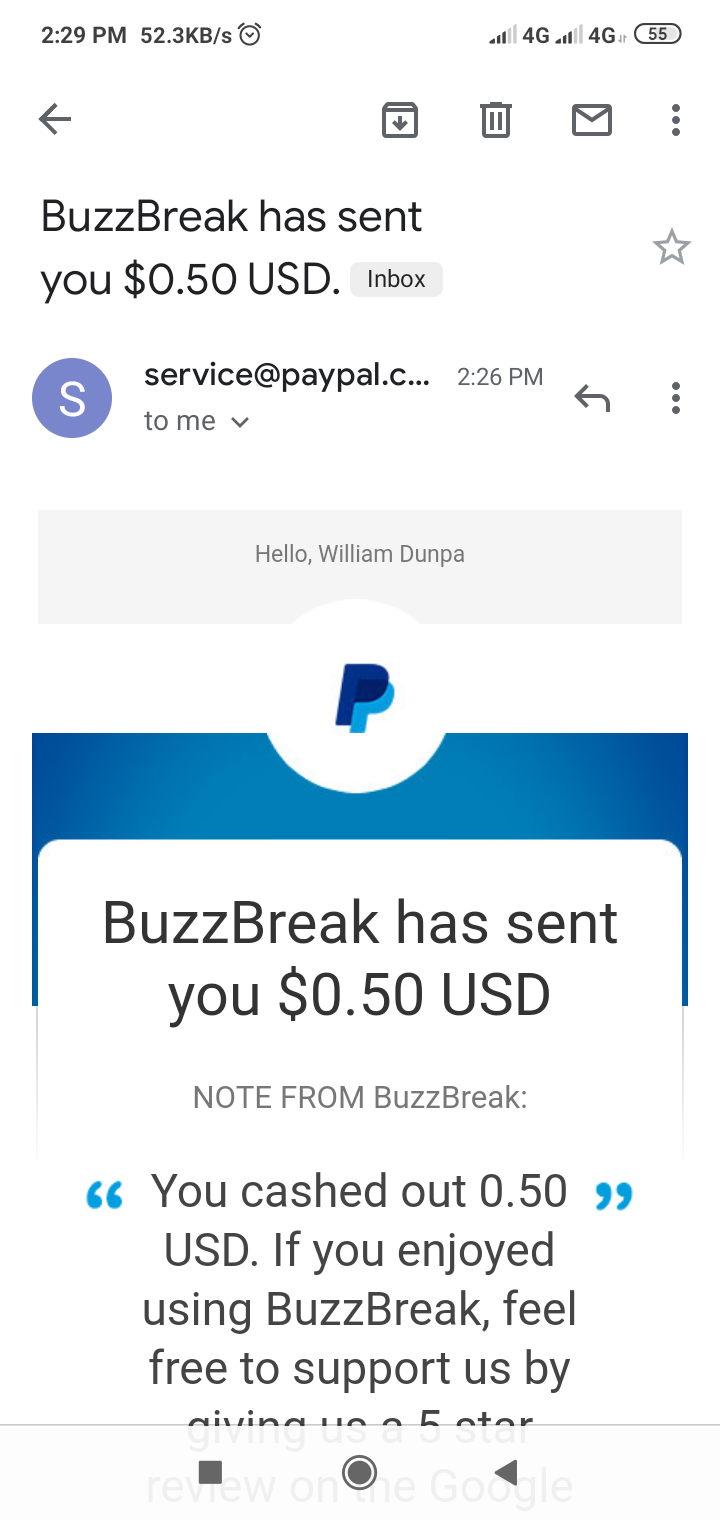The width and height of the screenshot is (720, 1520).
Task: Go back to the inbox list
Action: (x=55, y=120)
